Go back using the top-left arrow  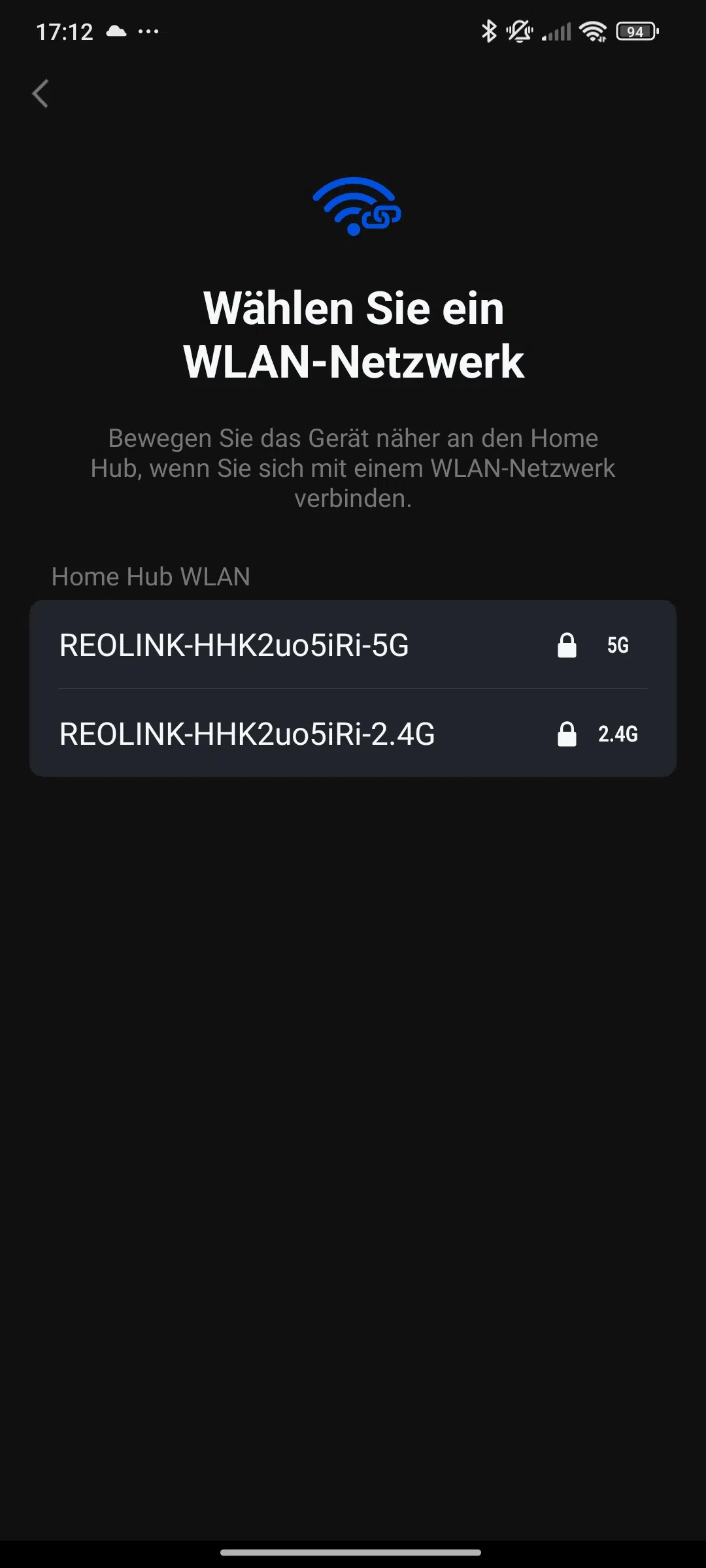41,93
